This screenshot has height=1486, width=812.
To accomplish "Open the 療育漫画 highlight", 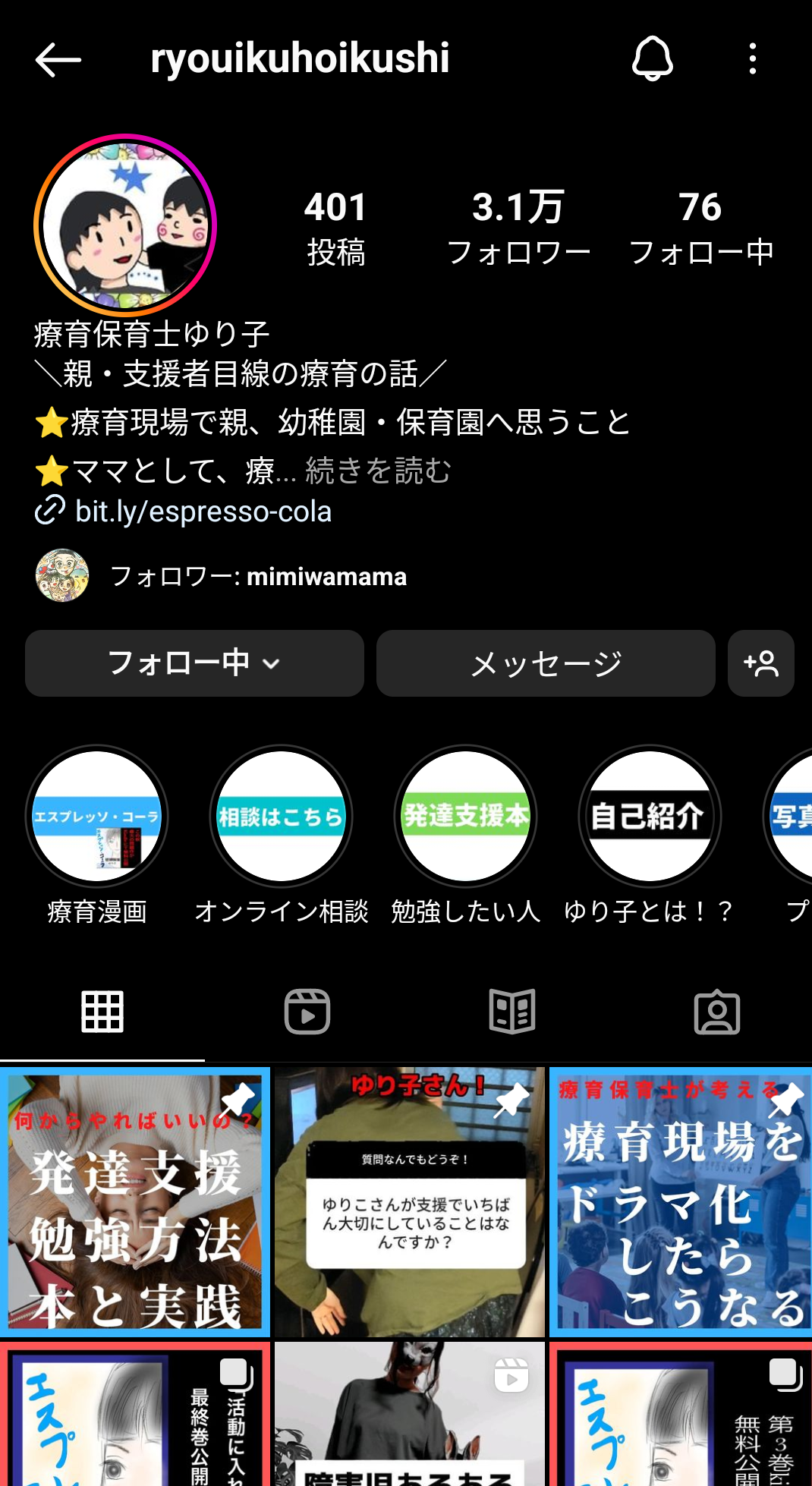I will point(97,817).
